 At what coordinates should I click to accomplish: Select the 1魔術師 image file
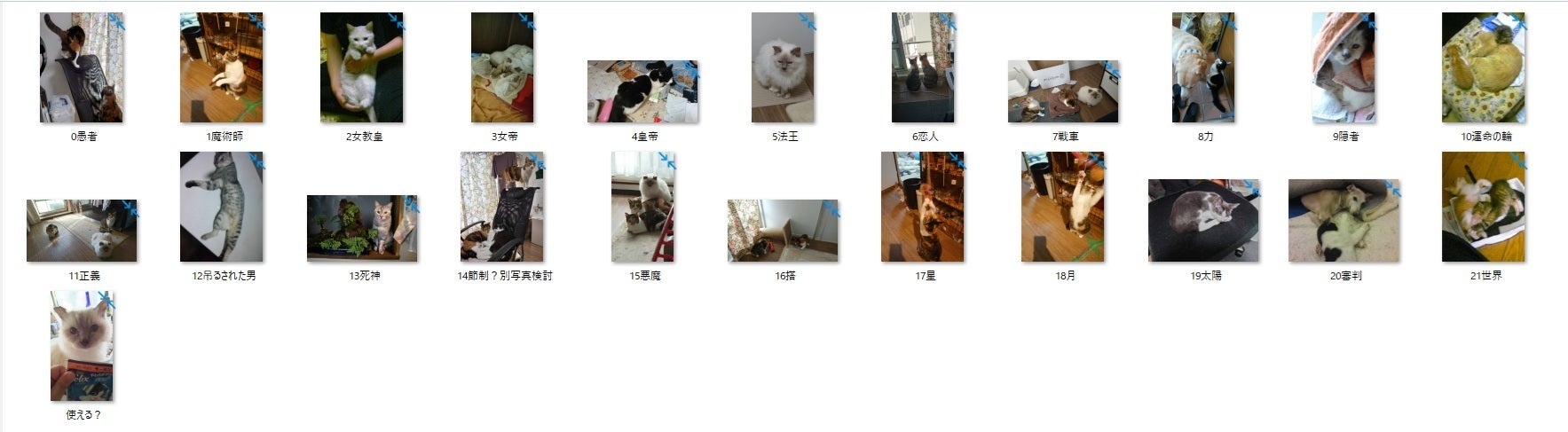point(221,68)
